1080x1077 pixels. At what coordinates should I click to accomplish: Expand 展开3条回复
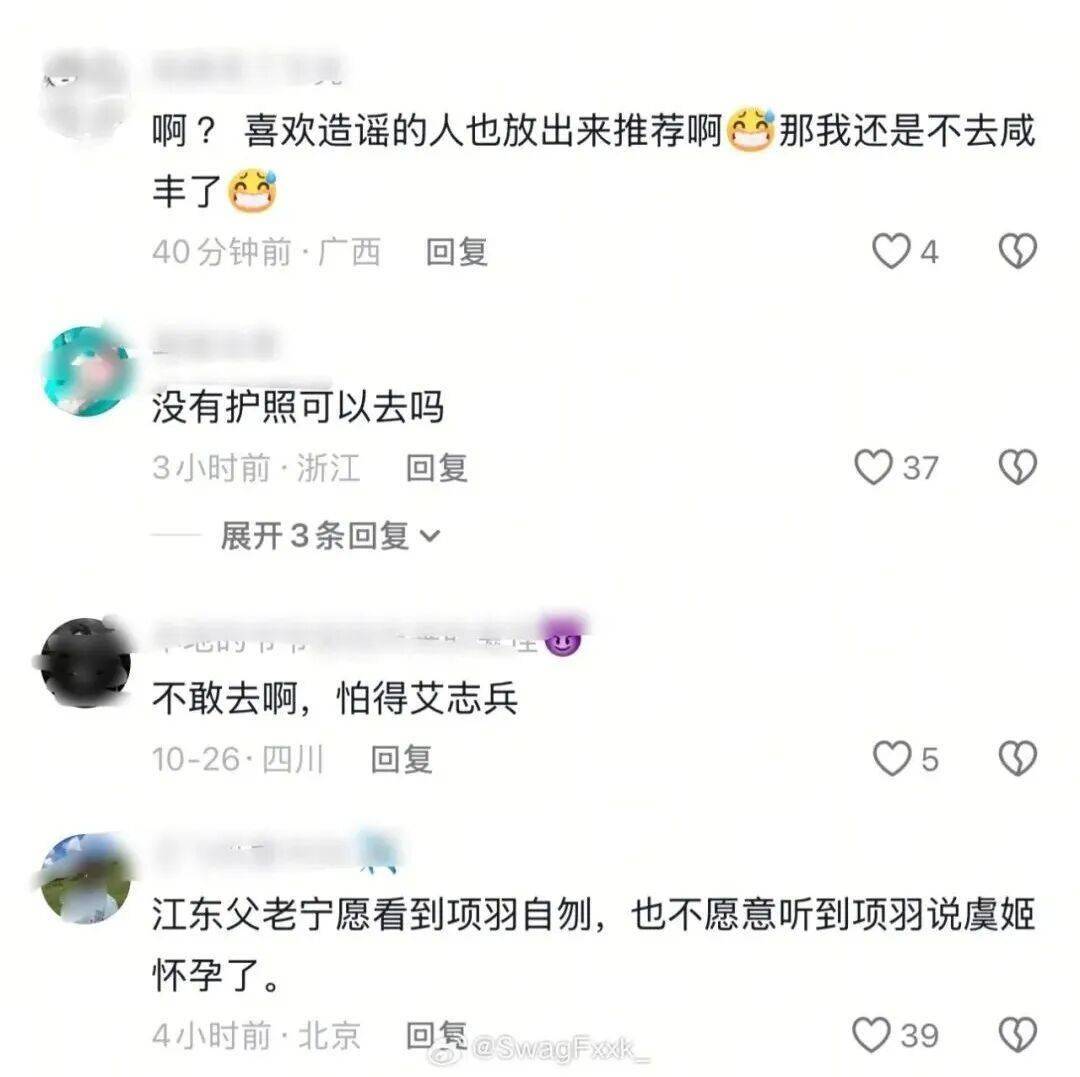[x=330, y=536]
